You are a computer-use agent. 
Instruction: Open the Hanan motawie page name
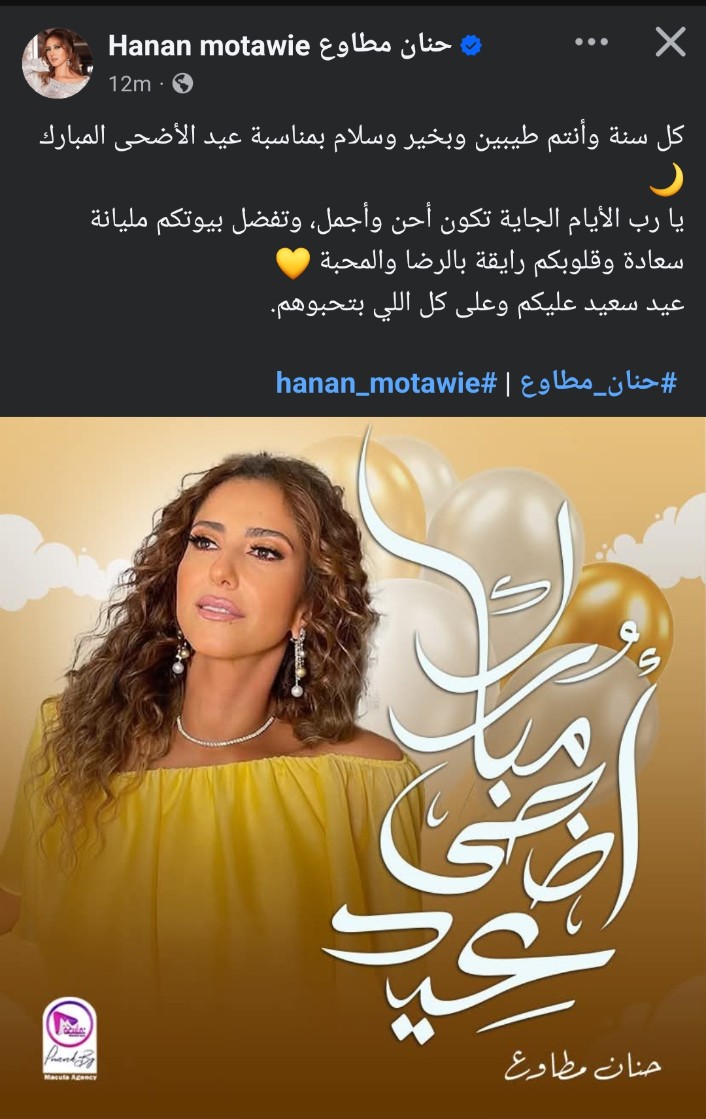point(283,45)
